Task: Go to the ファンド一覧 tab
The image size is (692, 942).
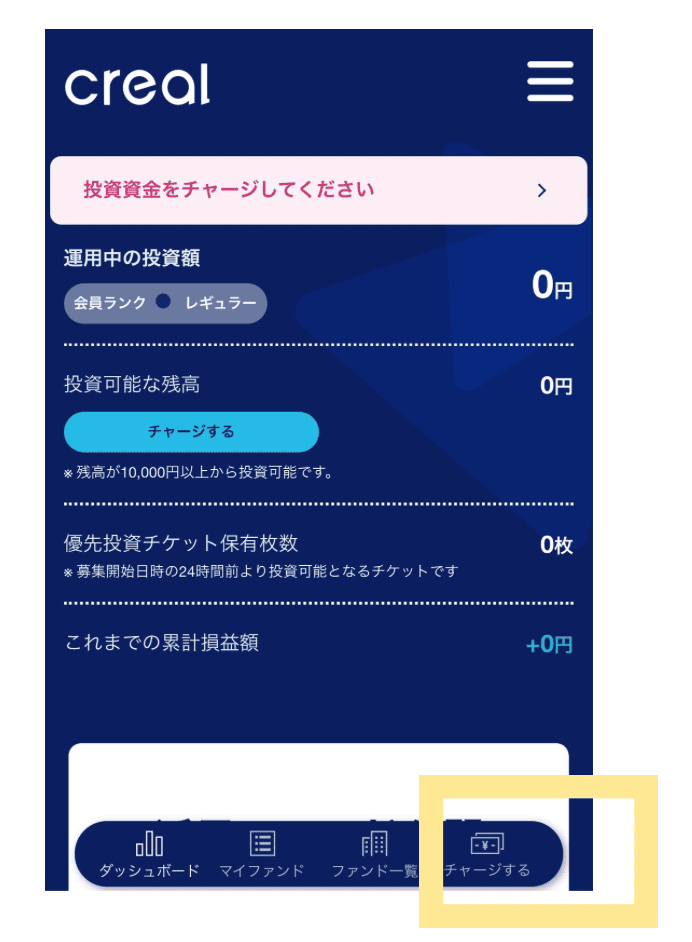Action: tap(375, 855)
